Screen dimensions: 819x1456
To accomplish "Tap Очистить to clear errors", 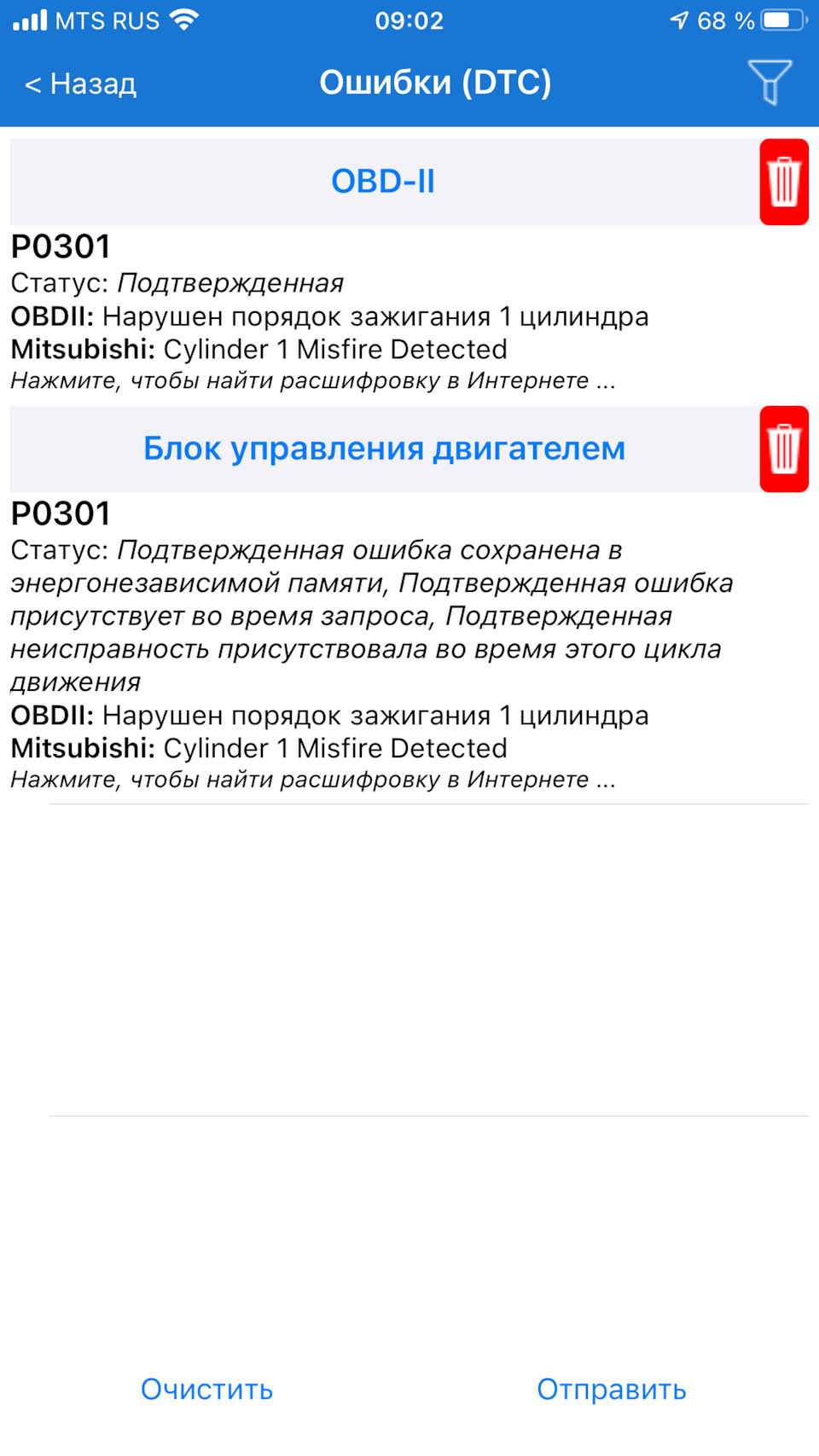I will point(206,1389).
